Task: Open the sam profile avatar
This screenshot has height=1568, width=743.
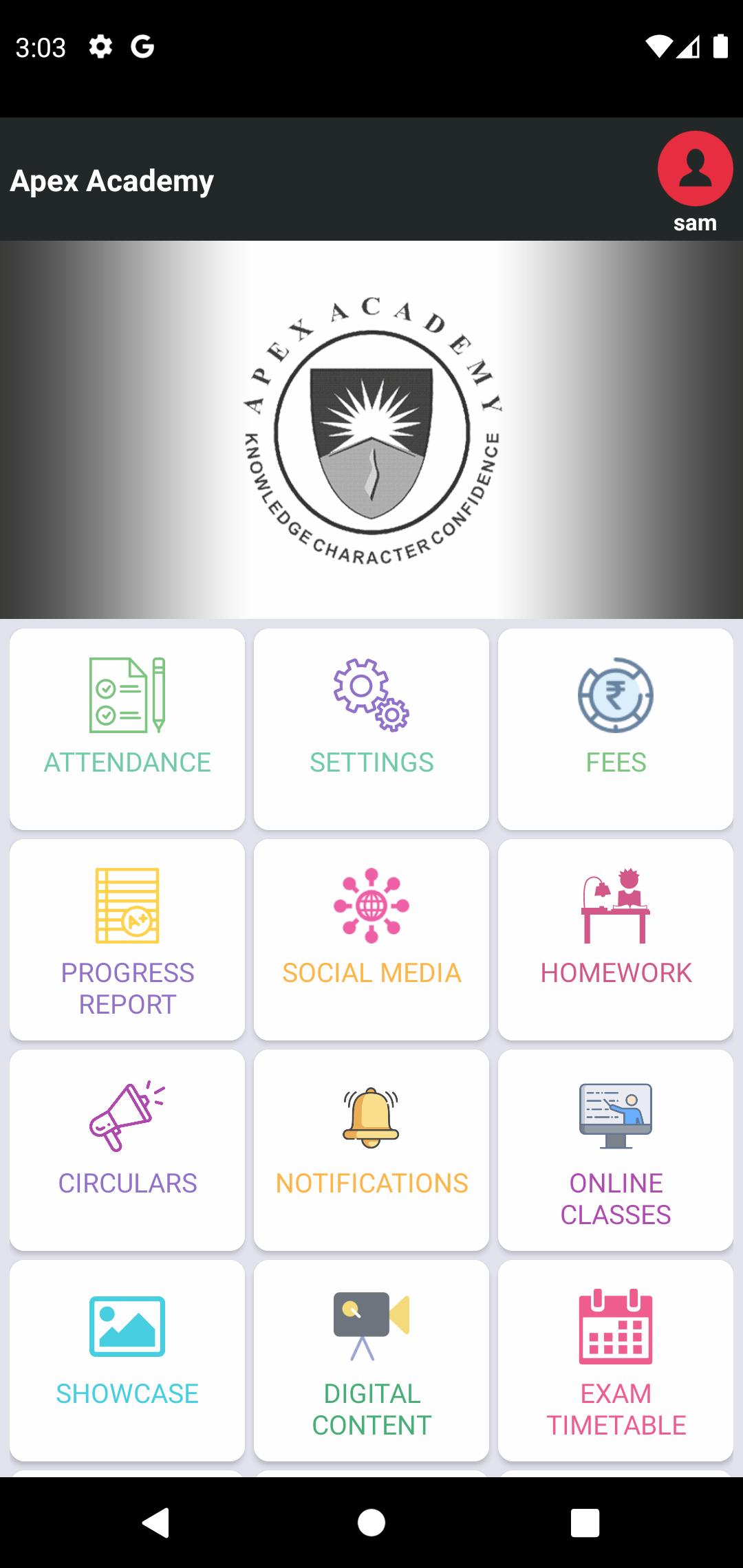Action: tap(695, 169)
